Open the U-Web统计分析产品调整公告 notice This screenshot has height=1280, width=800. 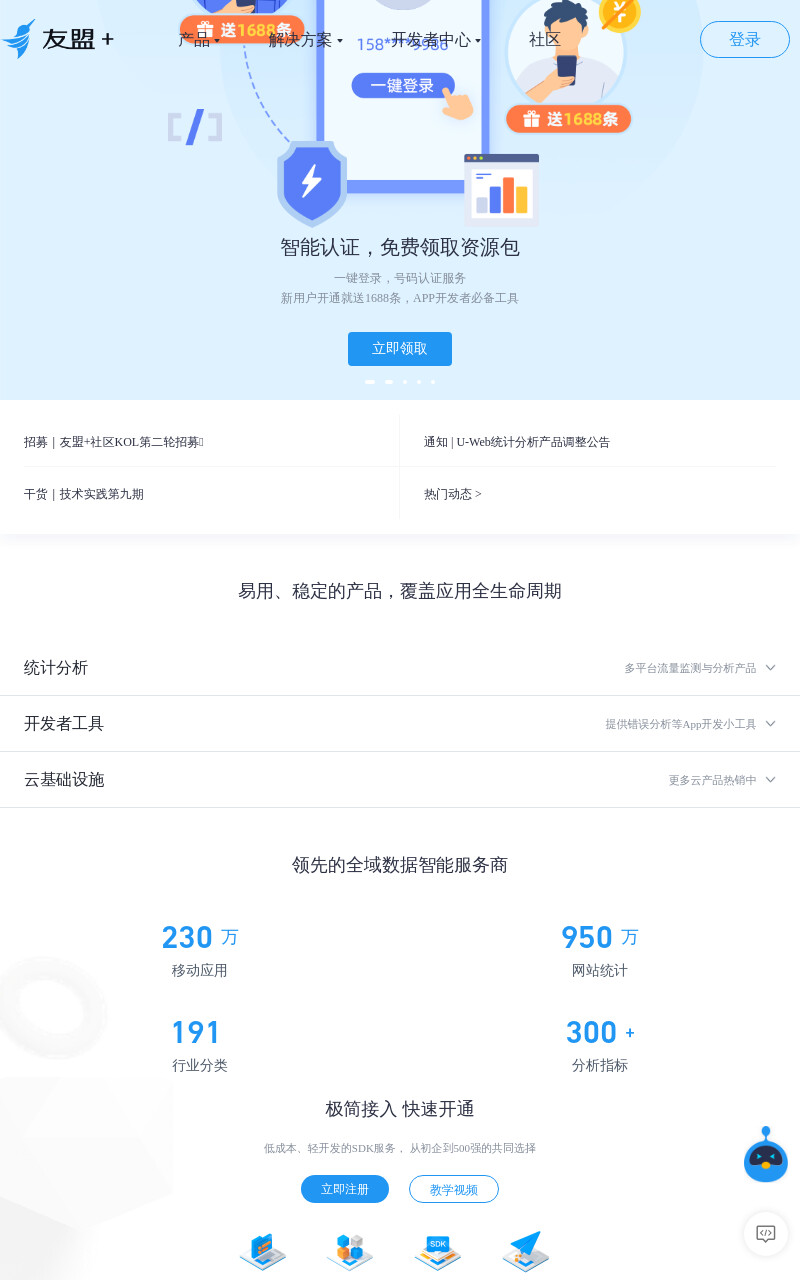tap(517, 442)
